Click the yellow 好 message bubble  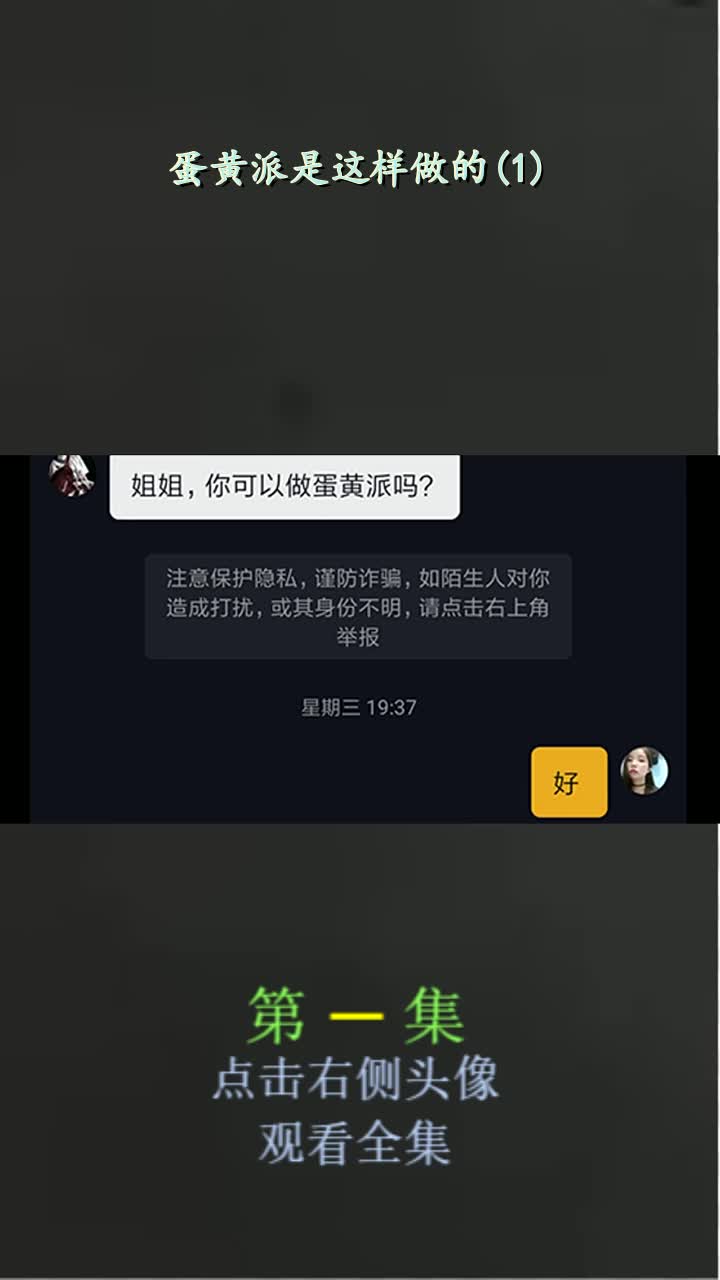pos(568,781)
